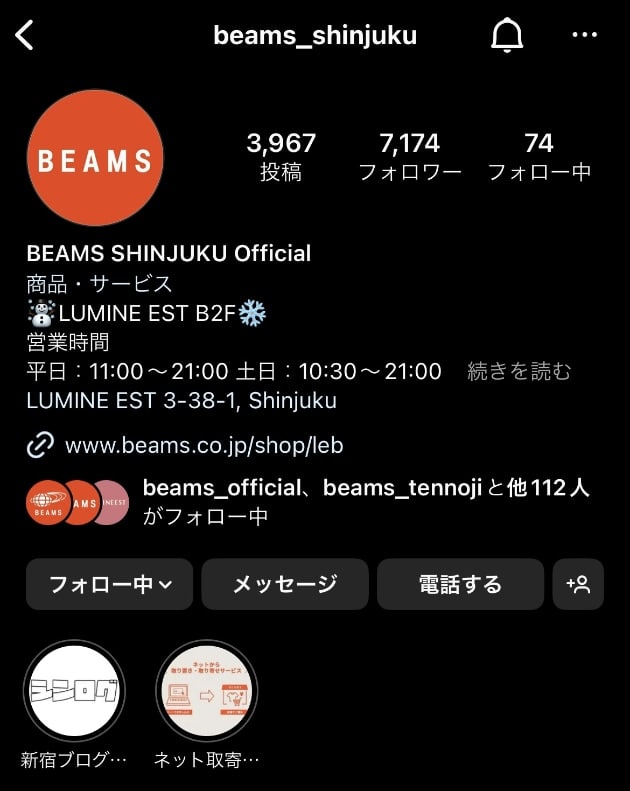Open the フォロー中 following options dropdown

click(x=109, y=584)
